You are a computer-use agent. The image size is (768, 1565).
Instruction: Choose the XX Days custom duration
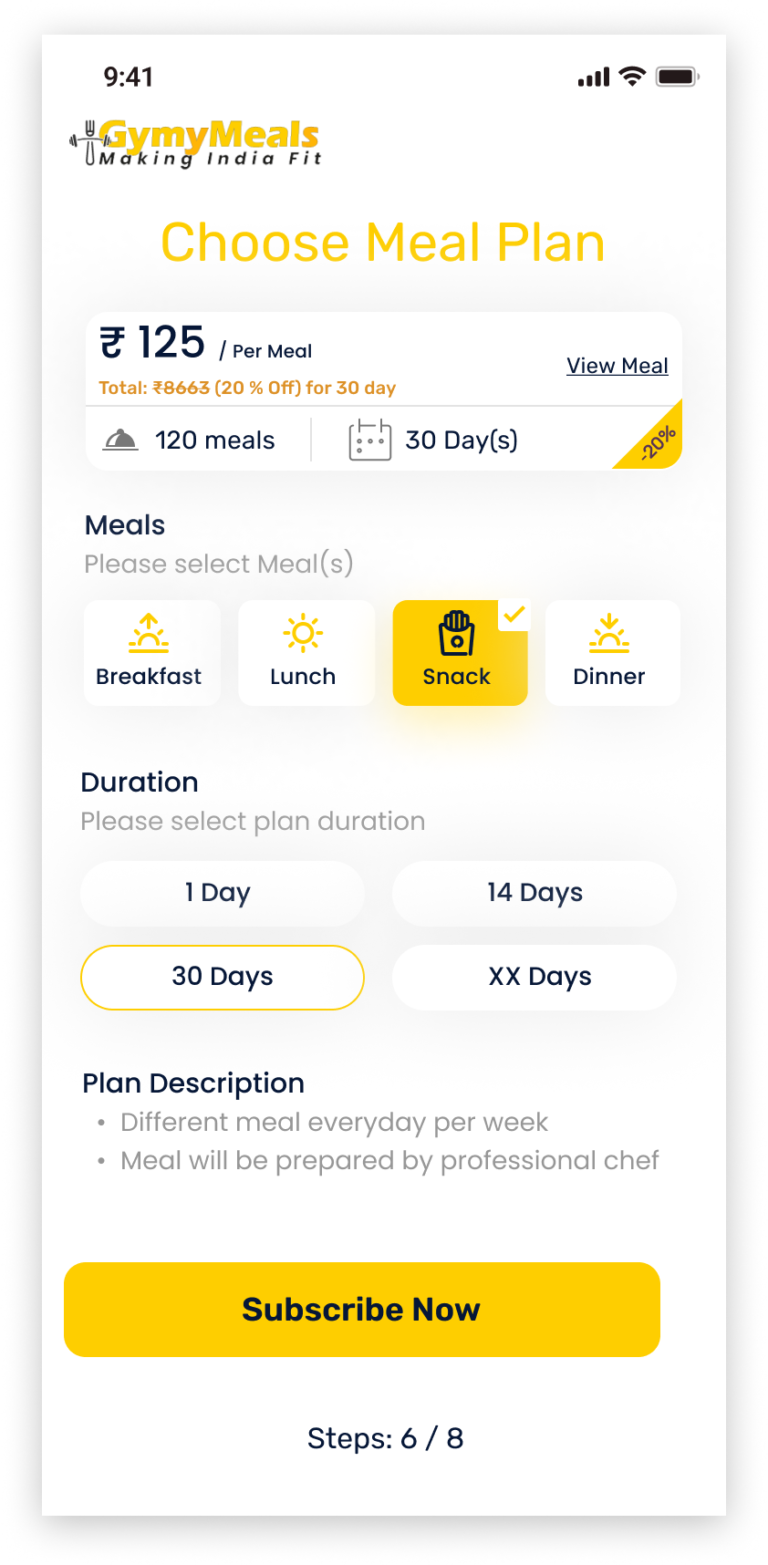click(533, 976)
